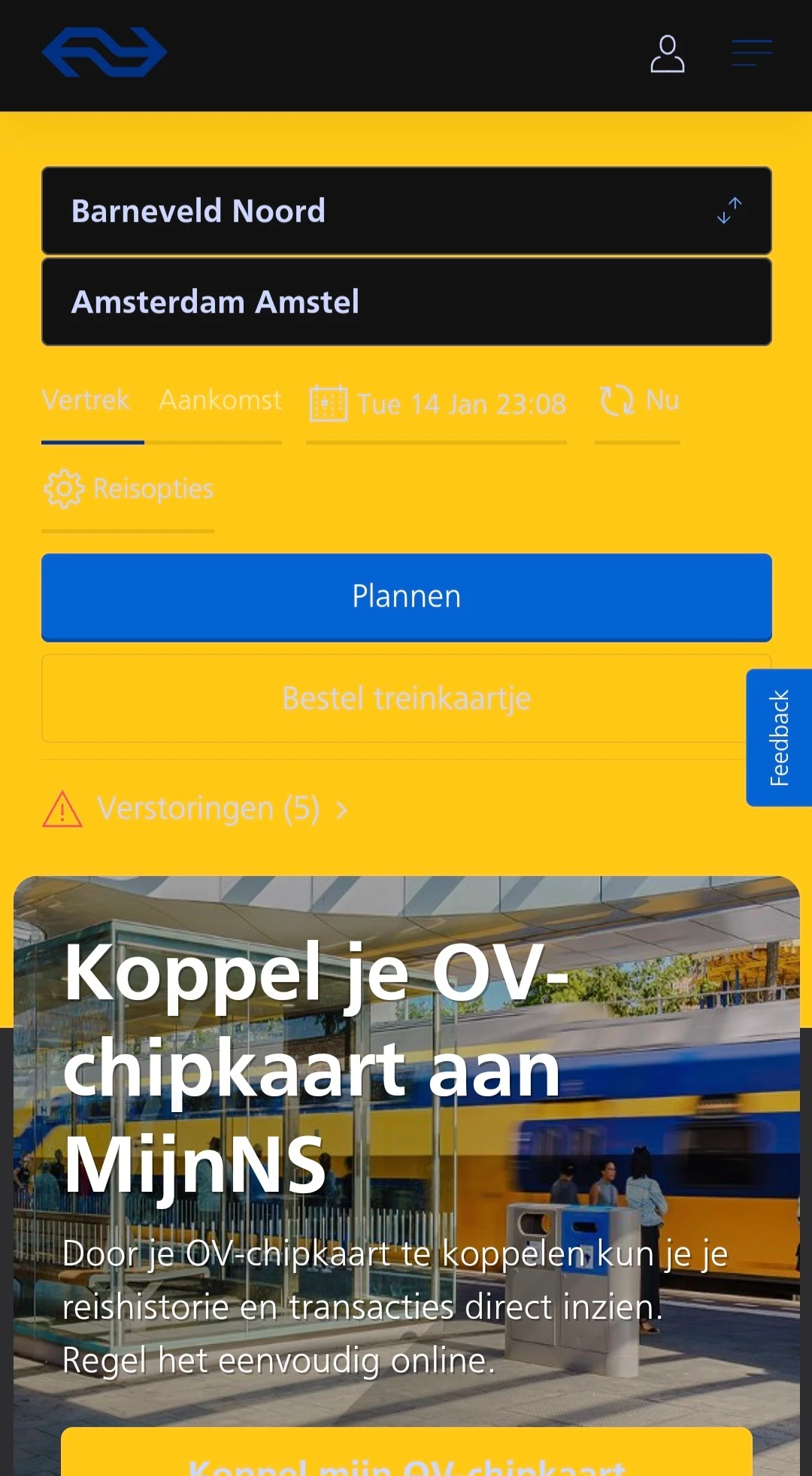Reset travel time to Nu

coord(639,401)
